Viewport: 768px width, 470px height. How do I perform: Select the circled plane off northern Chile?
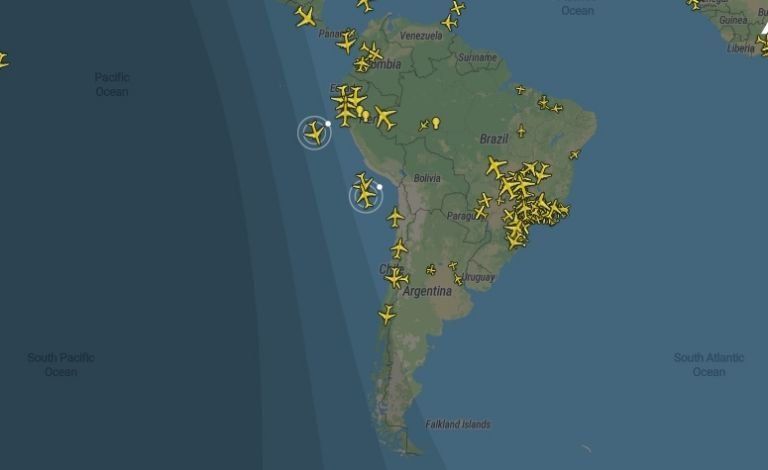(x=366, y=196)
